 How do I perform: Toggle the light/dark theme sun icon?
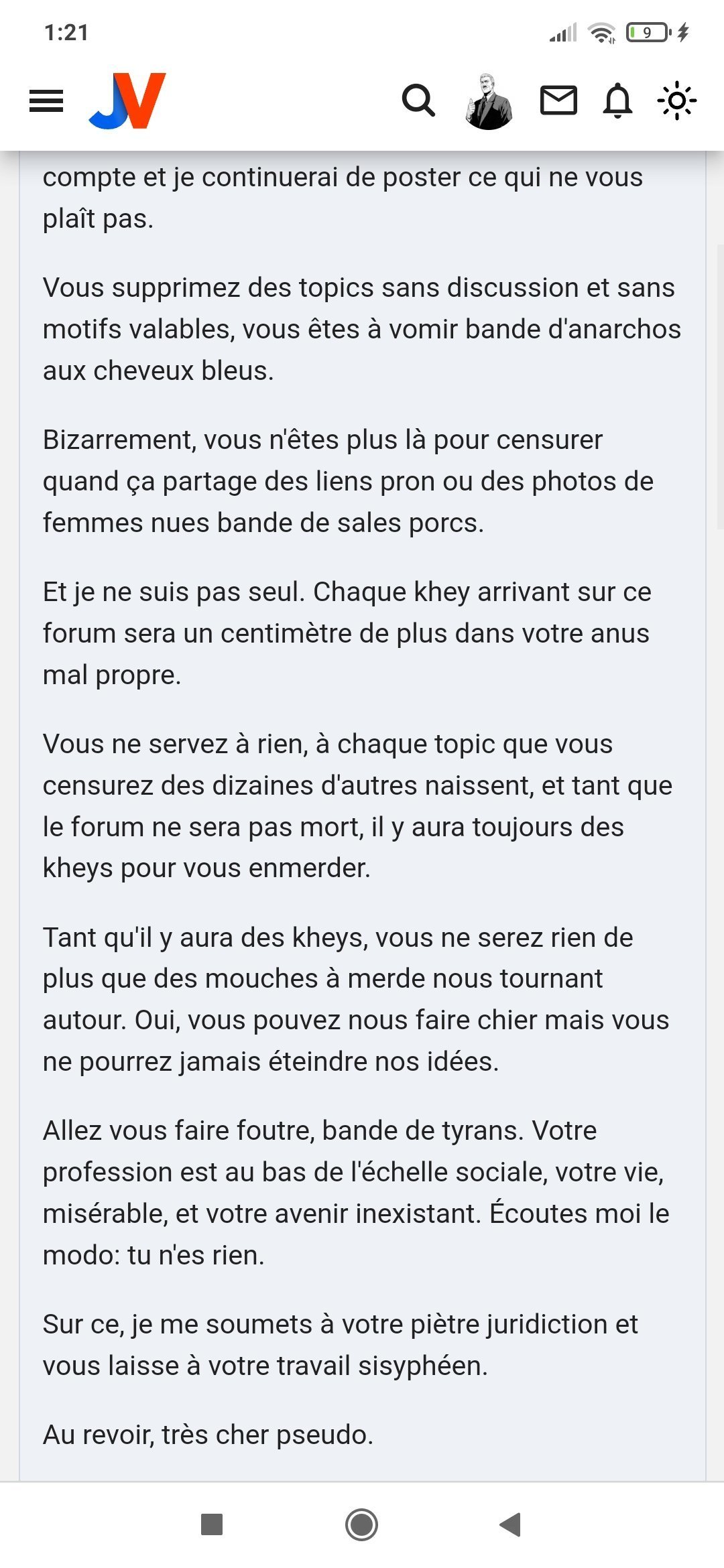coord(676,101)
